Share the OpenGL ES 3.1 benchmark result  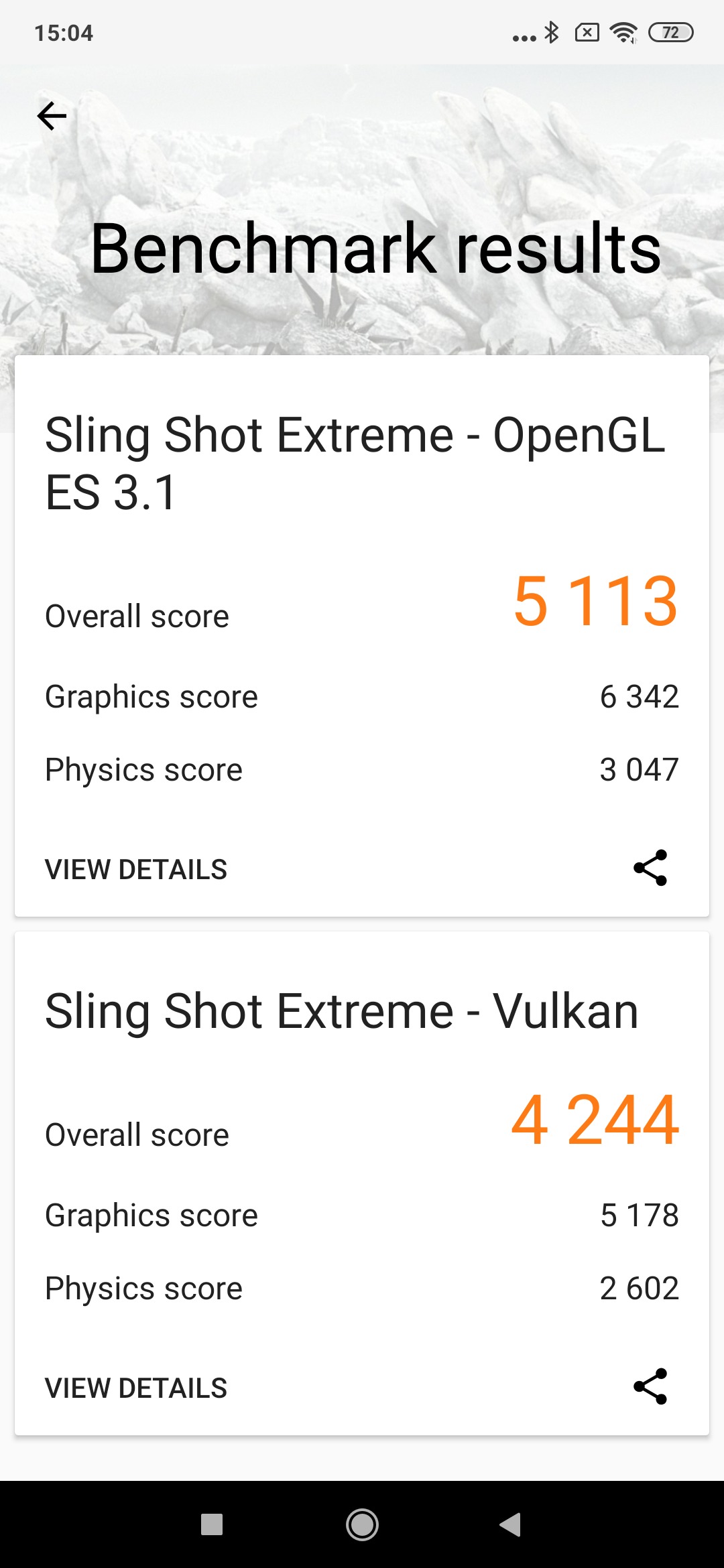650,868
